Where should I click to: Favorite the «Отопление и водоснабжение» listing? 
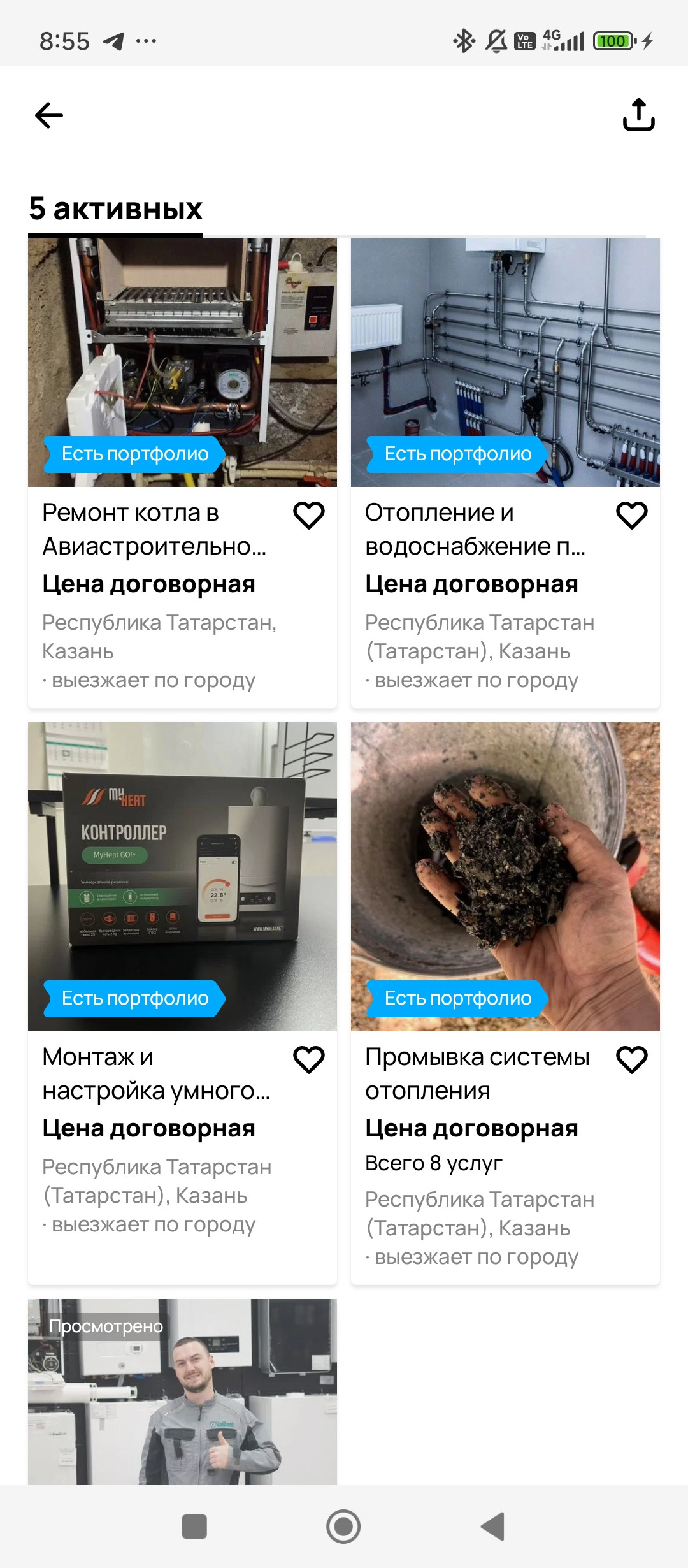(632, 515)
